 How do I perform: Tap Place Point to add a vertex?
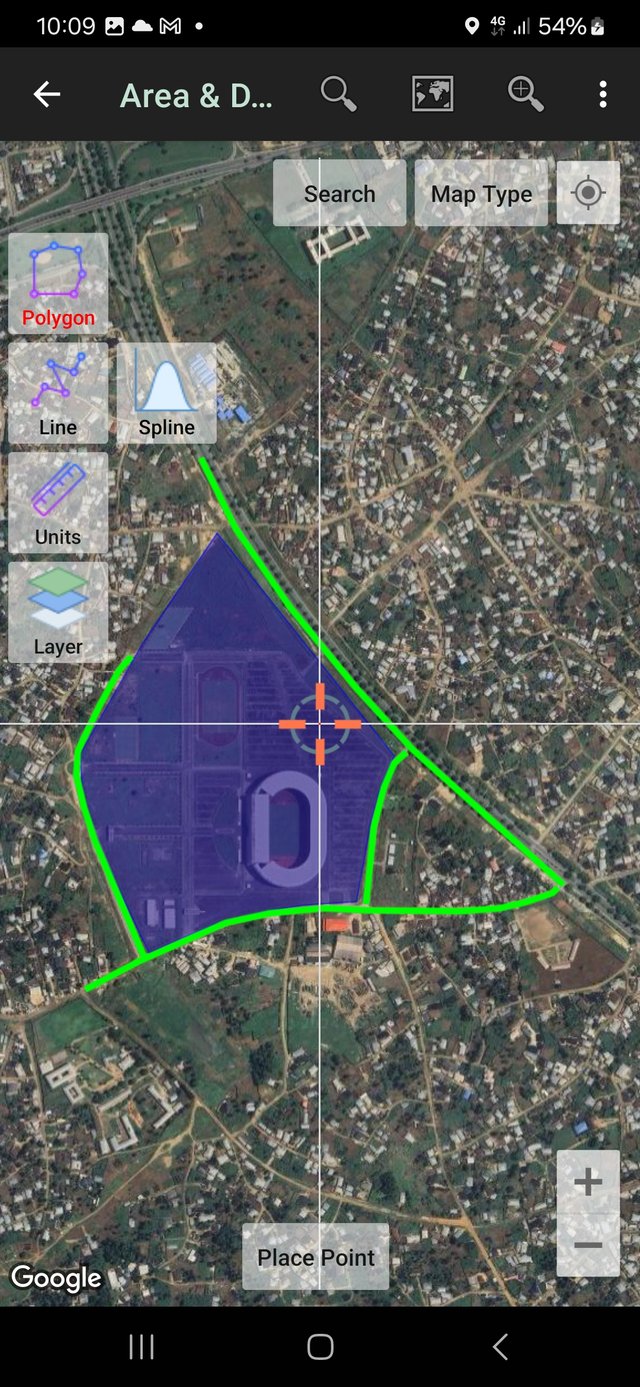pyautogui.click(x=316, y=1257)
